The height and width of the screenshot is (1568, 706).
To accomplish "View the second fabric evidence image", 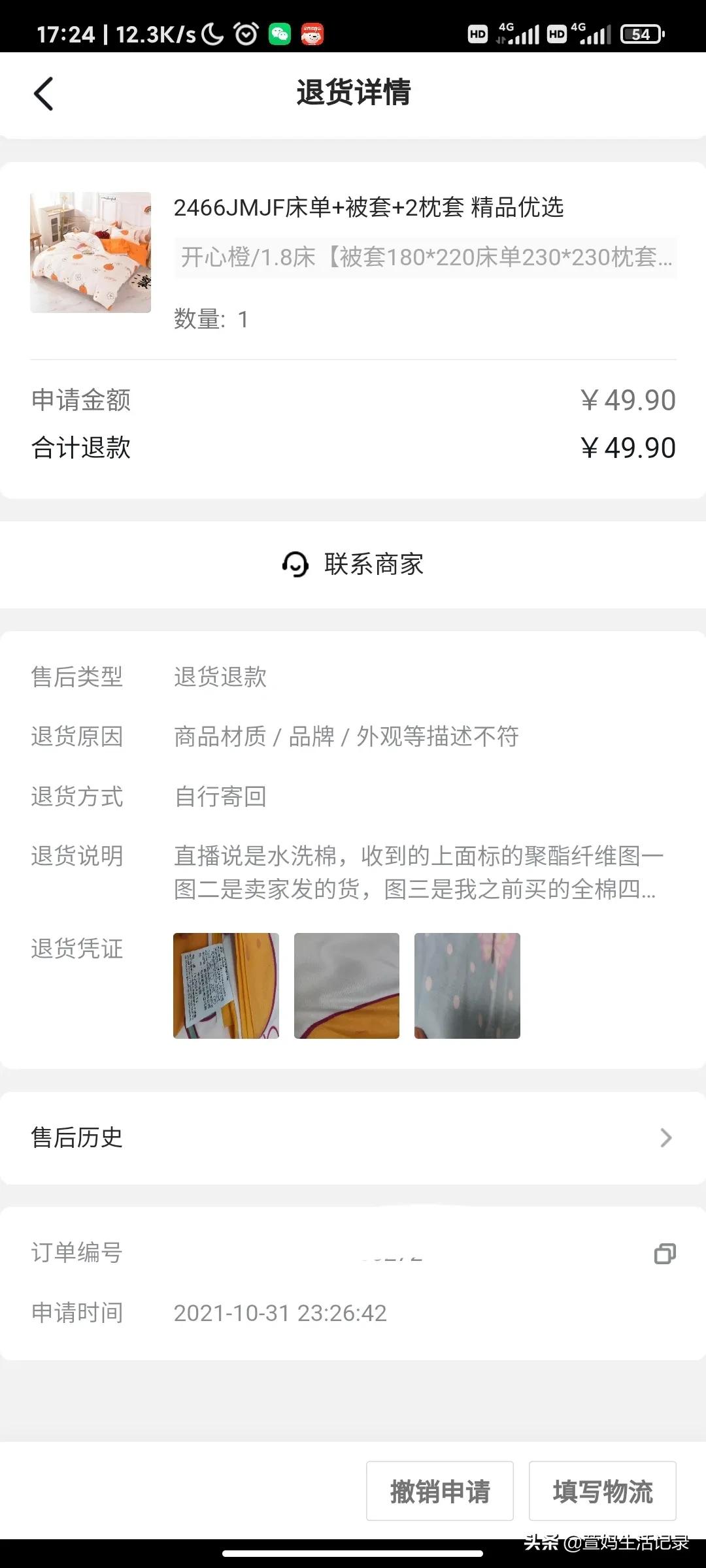I will coord(346,985).
